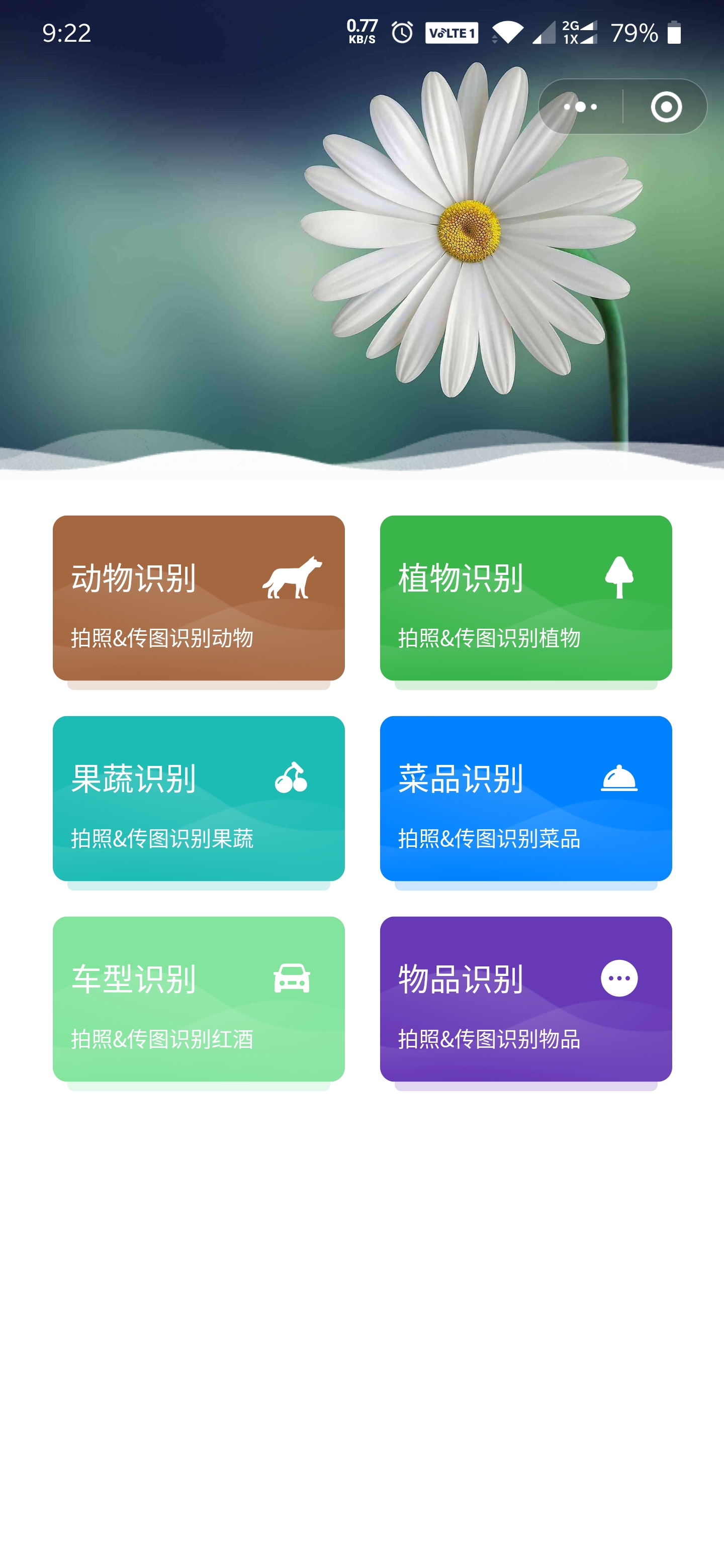Viewport: 724px width, 1568px height.
Task: Open the 植物识别 plant recognition card
Action: (x=525, y=599)
